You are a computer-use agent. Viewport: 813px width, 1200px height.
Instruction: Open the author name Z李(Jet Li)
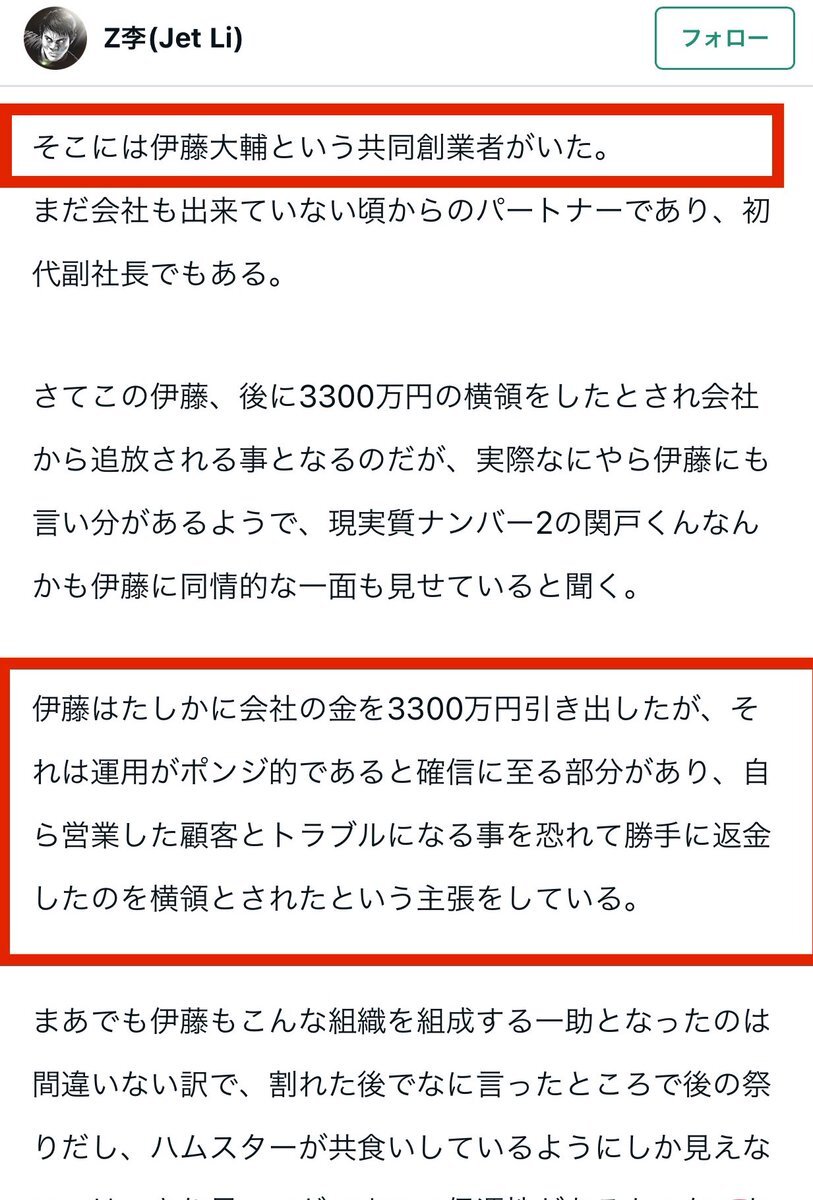click(172, 39)
